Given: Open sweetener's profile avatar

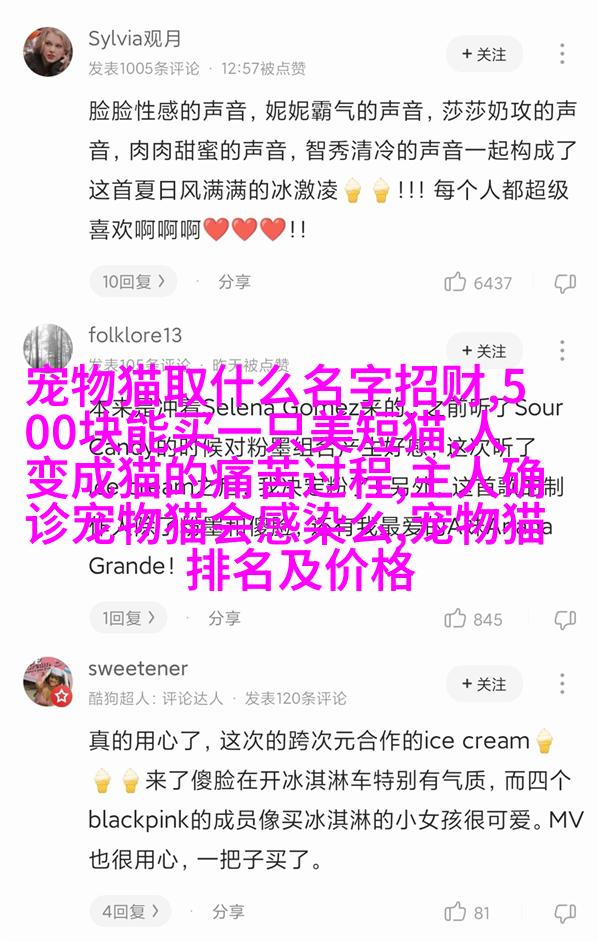Looking at the screenshot, I should 47,682.
